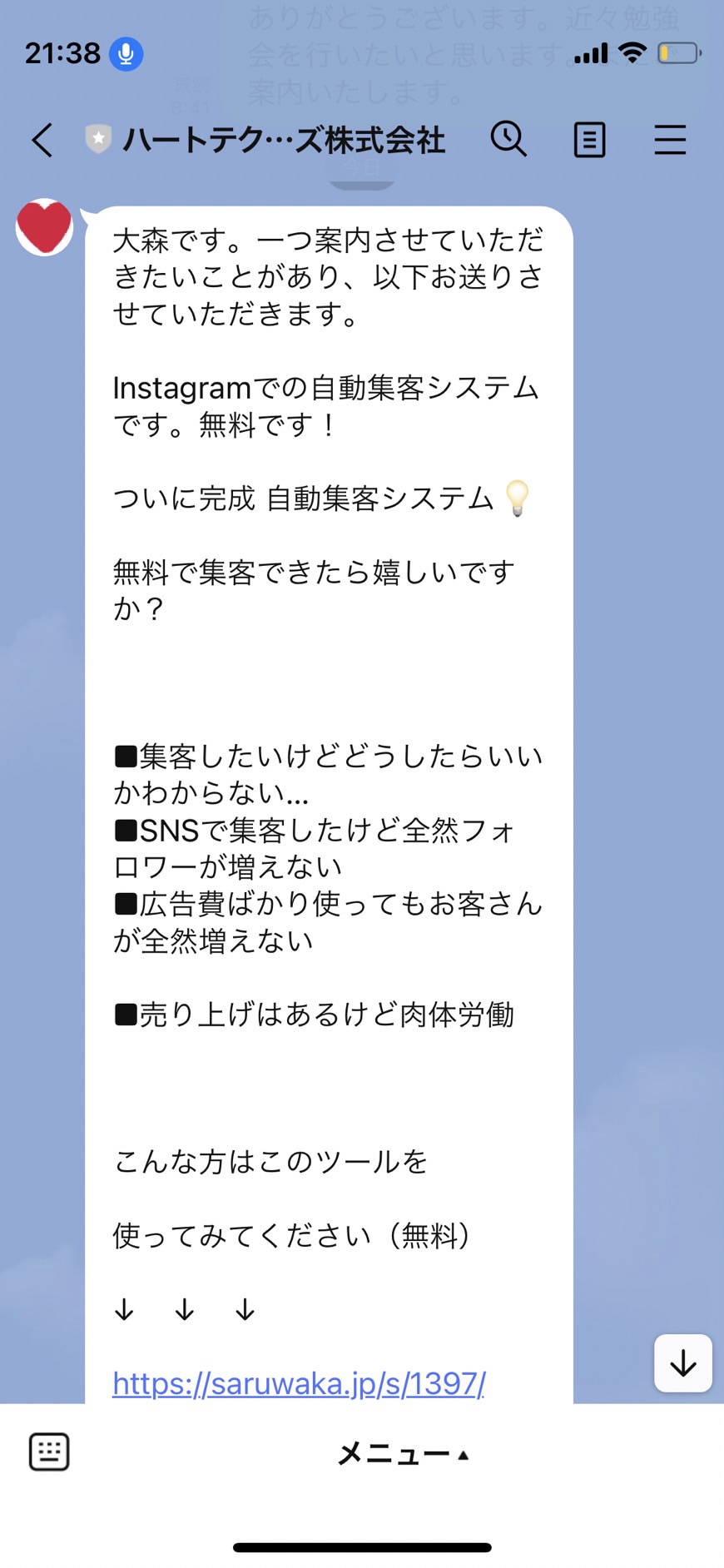724x1568 pixels.
Task: Switch to keyboard input
Action: [x=49, y=1452]
